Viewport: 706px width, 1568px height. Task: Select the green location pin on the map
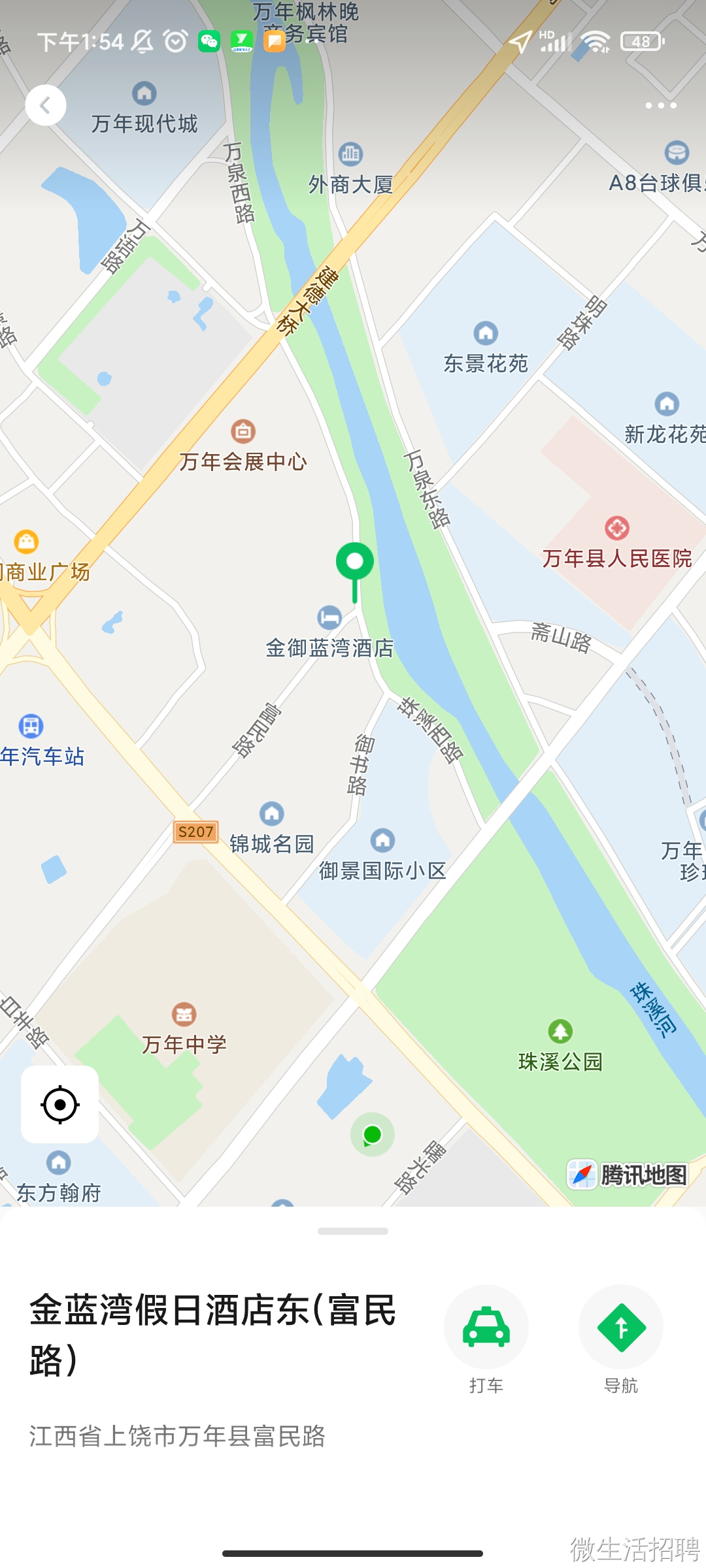(355, 563)
